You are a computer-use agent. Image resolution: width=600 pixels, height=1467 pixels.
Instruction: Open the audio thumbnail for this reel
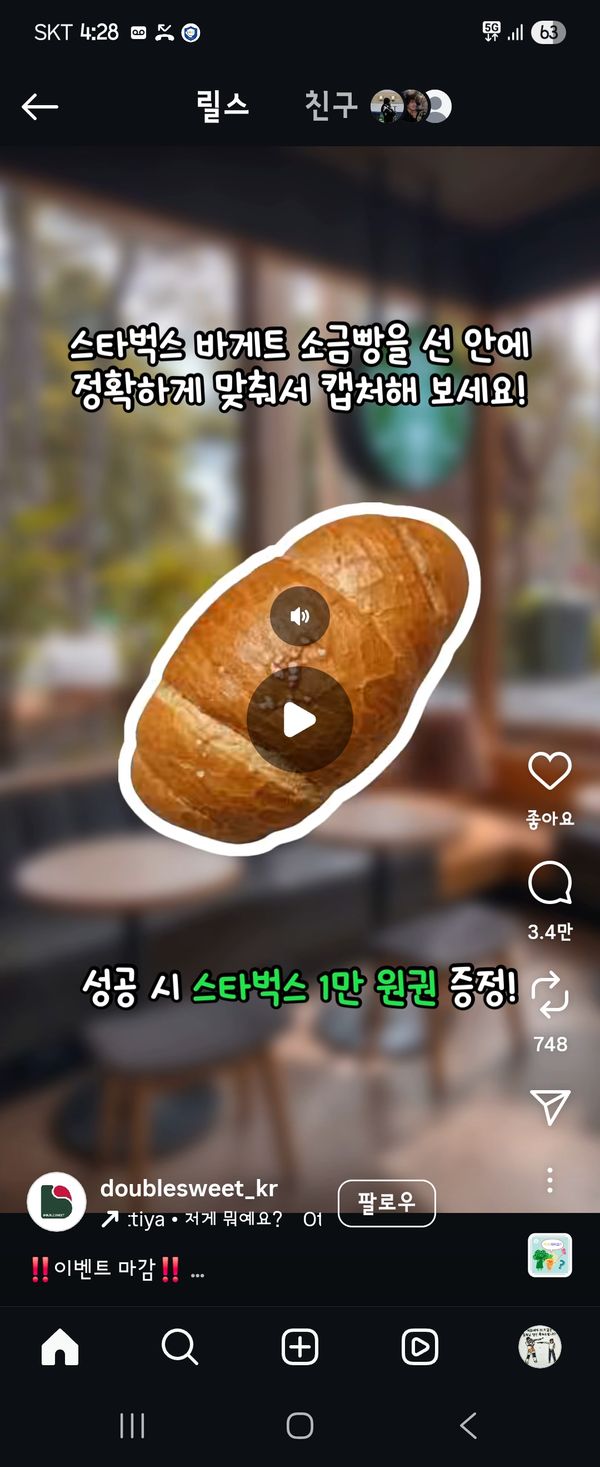(x=549, y=1255)
